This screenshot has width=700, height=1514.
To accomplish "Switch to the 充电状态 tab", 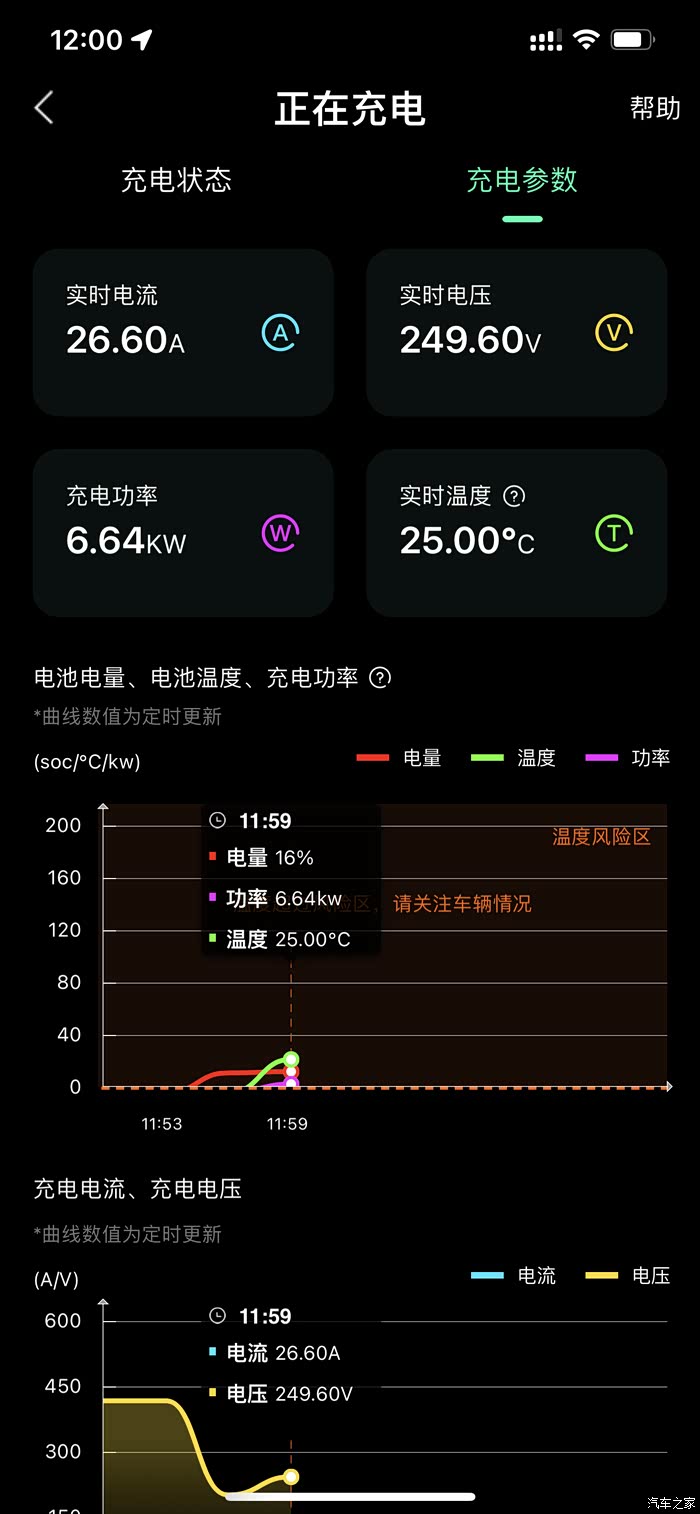I will point(176,180).
